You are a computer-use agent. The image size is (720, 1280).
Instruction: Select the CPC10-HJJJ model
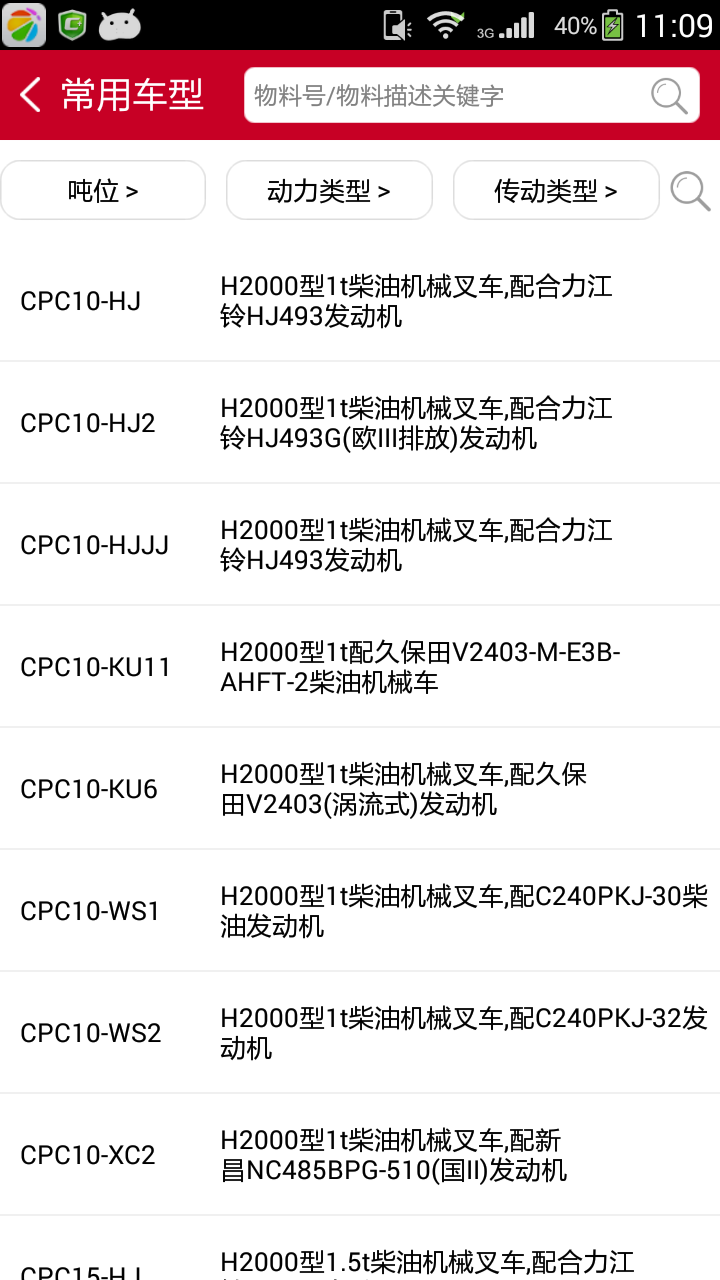pyautogui.click(x=360, y=545)
